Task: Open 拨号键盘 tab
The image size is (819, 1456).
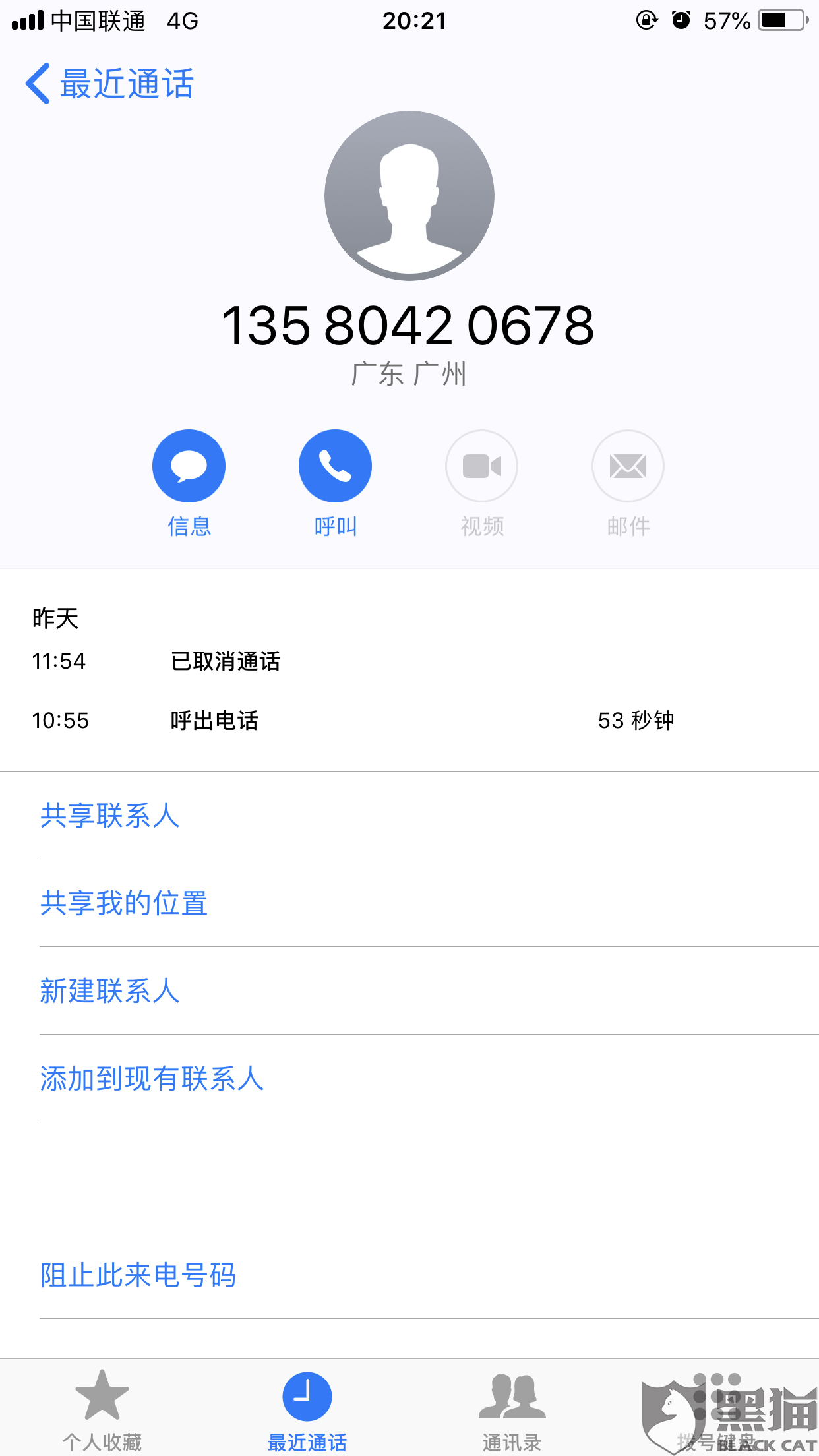Action: click(716, 1410)
